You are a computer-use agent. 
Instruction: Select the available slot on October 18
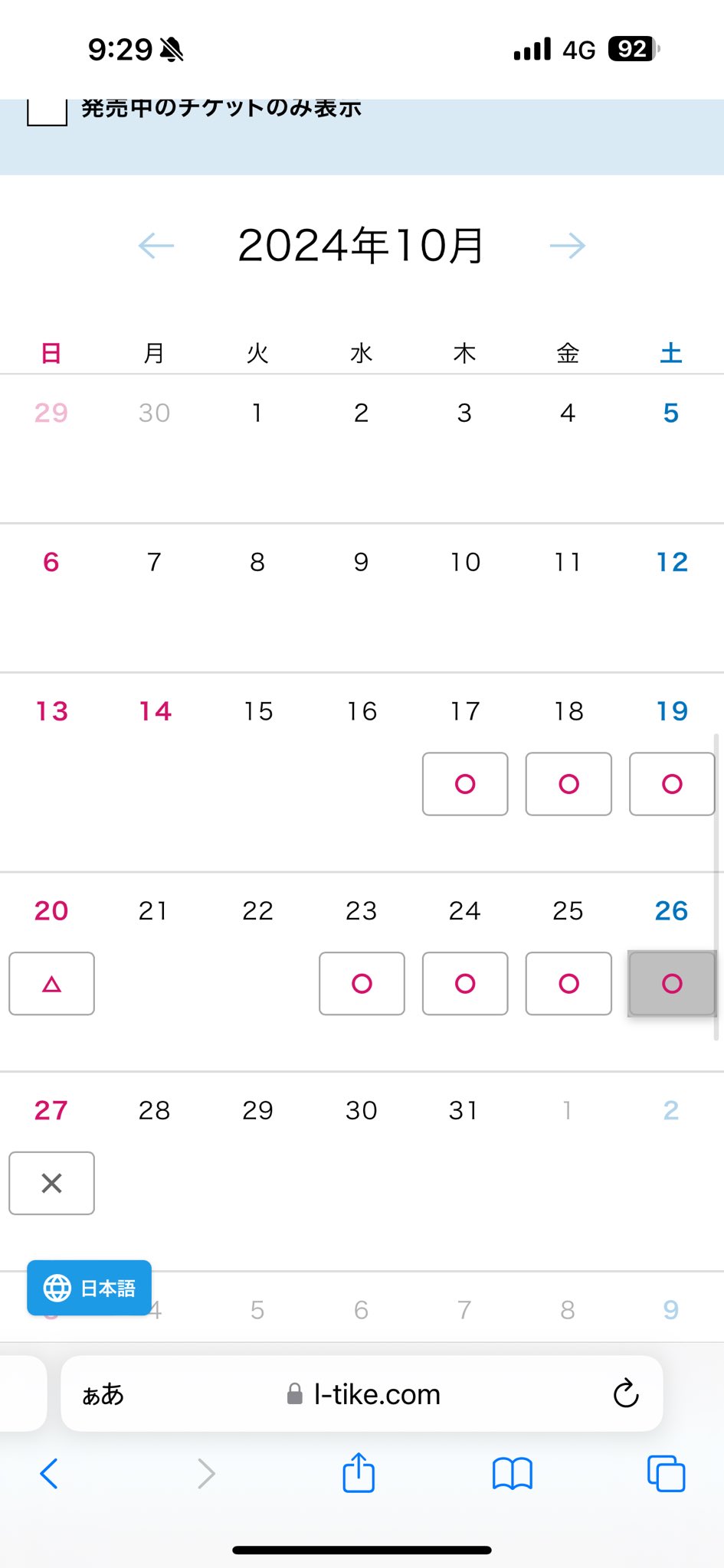(x=568, y=784)
